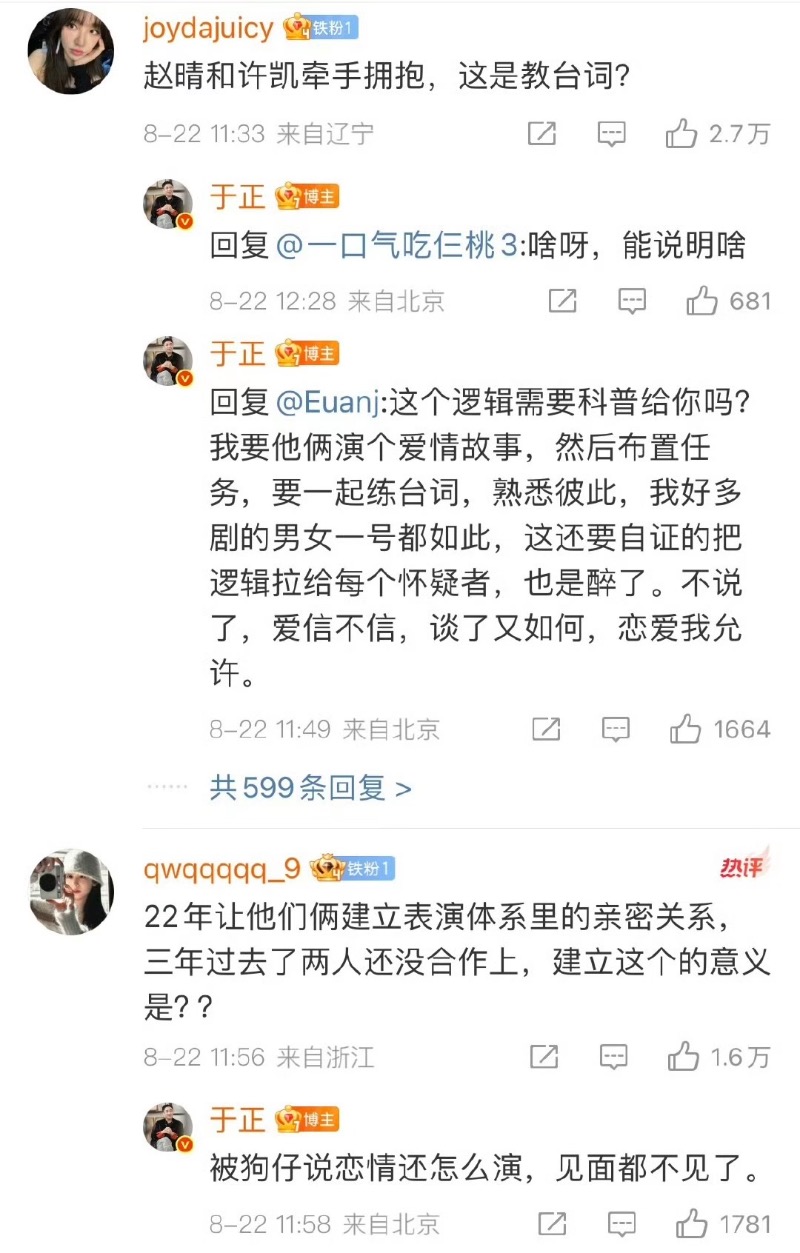The width and height of the screenshot is (800, 1253).
Task: Comment on 于正's 12:28 reply
Action: point(632,301)
